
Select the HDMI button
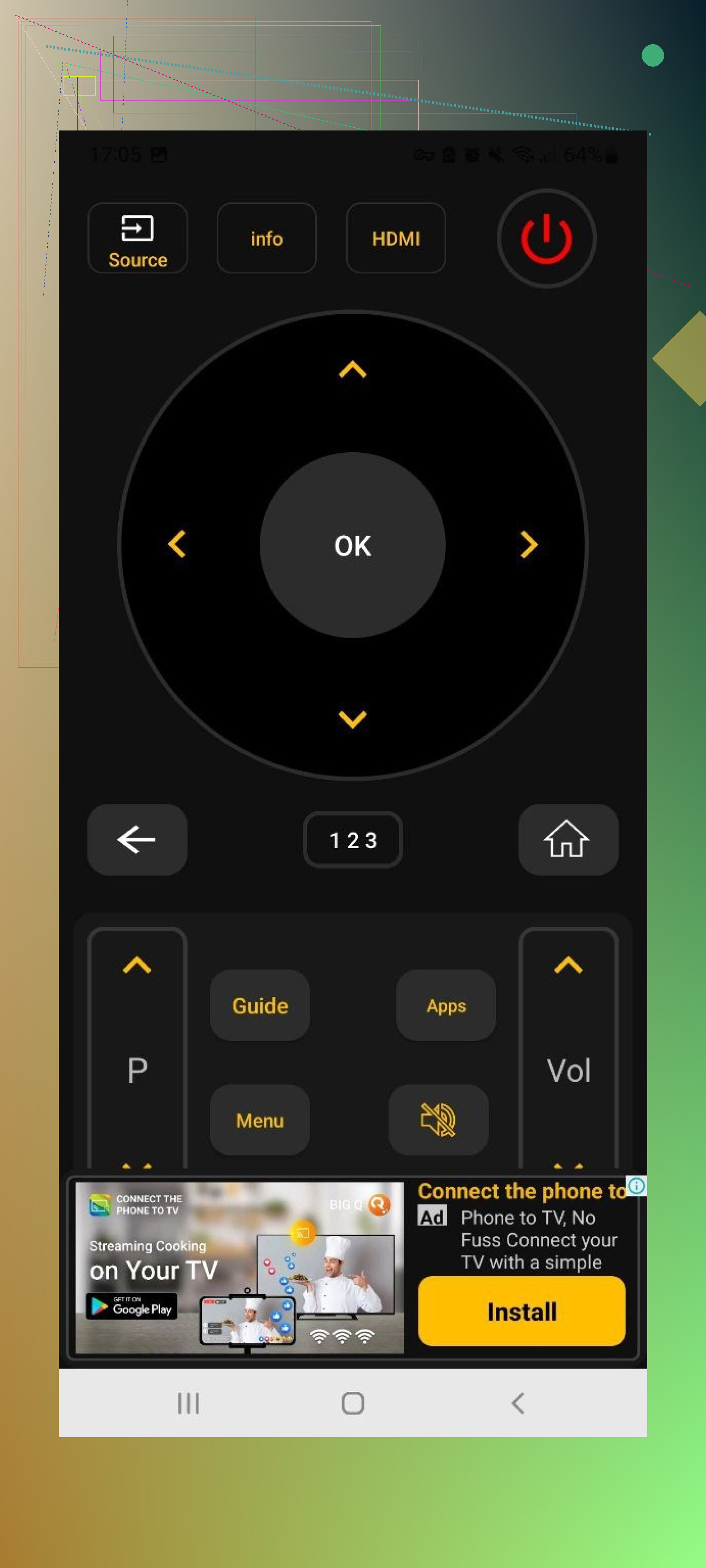pos(395,238)
